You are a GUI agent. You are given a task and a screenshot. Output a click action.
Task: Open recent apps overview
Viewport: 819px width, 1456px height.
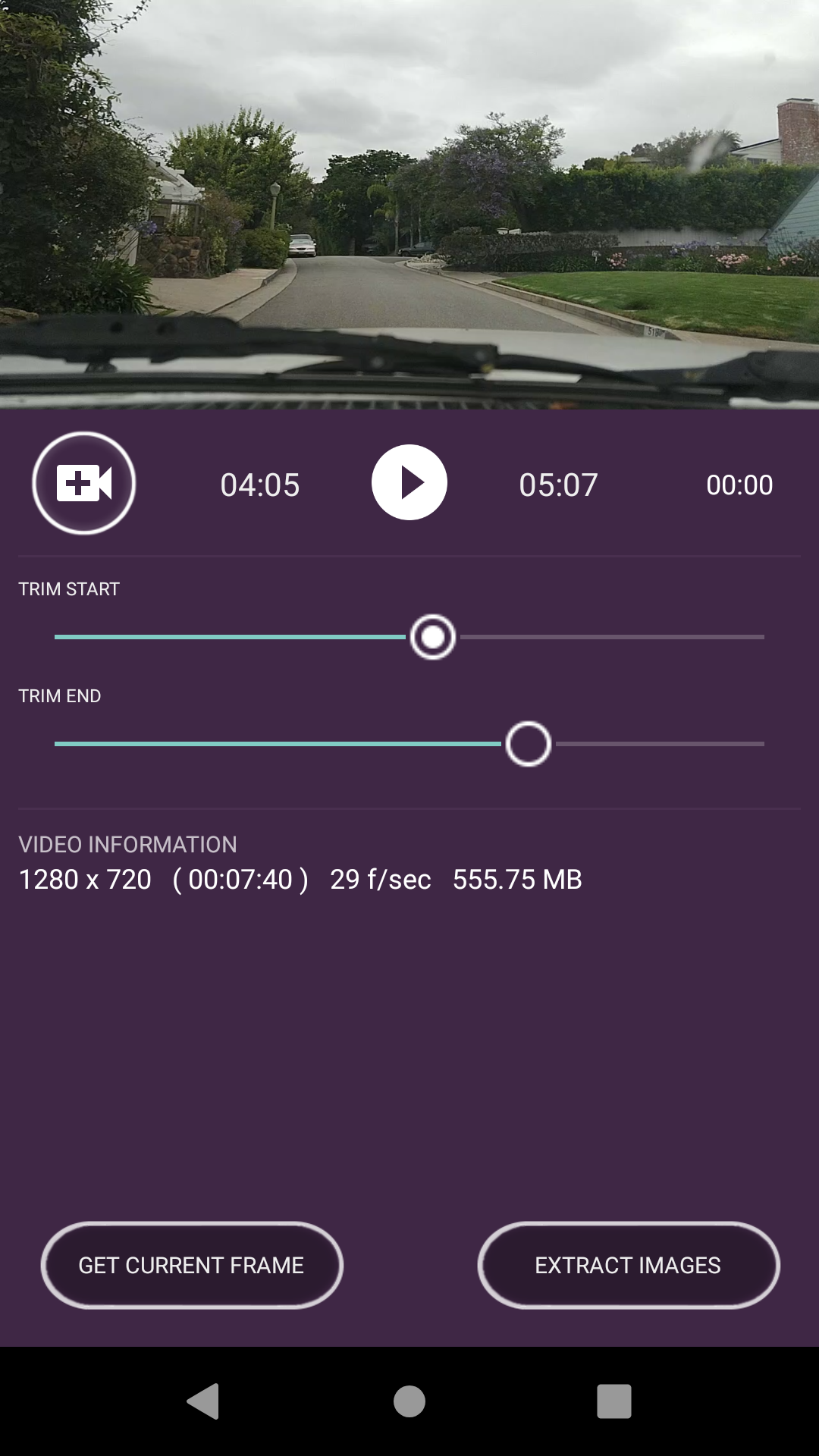coord(614,1401)
